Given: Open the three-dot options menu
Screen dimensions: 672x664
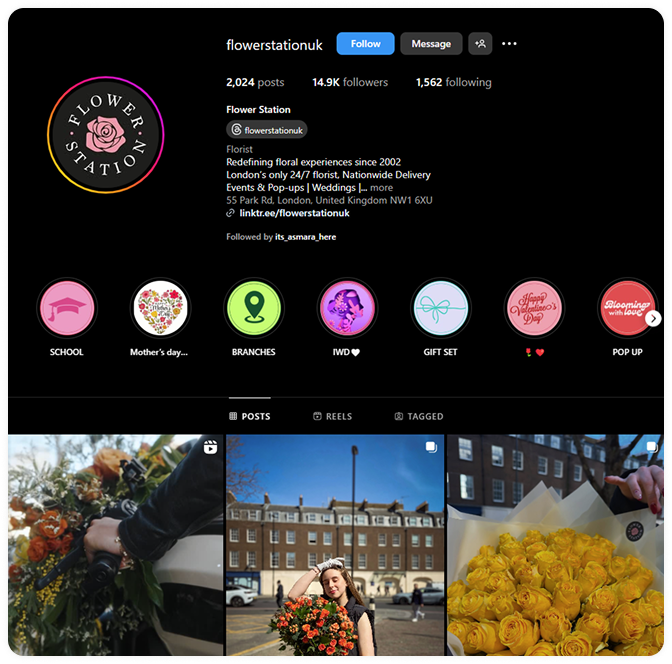Looking at the screenshot, I should pyautogui.click(x=510, y=44).
